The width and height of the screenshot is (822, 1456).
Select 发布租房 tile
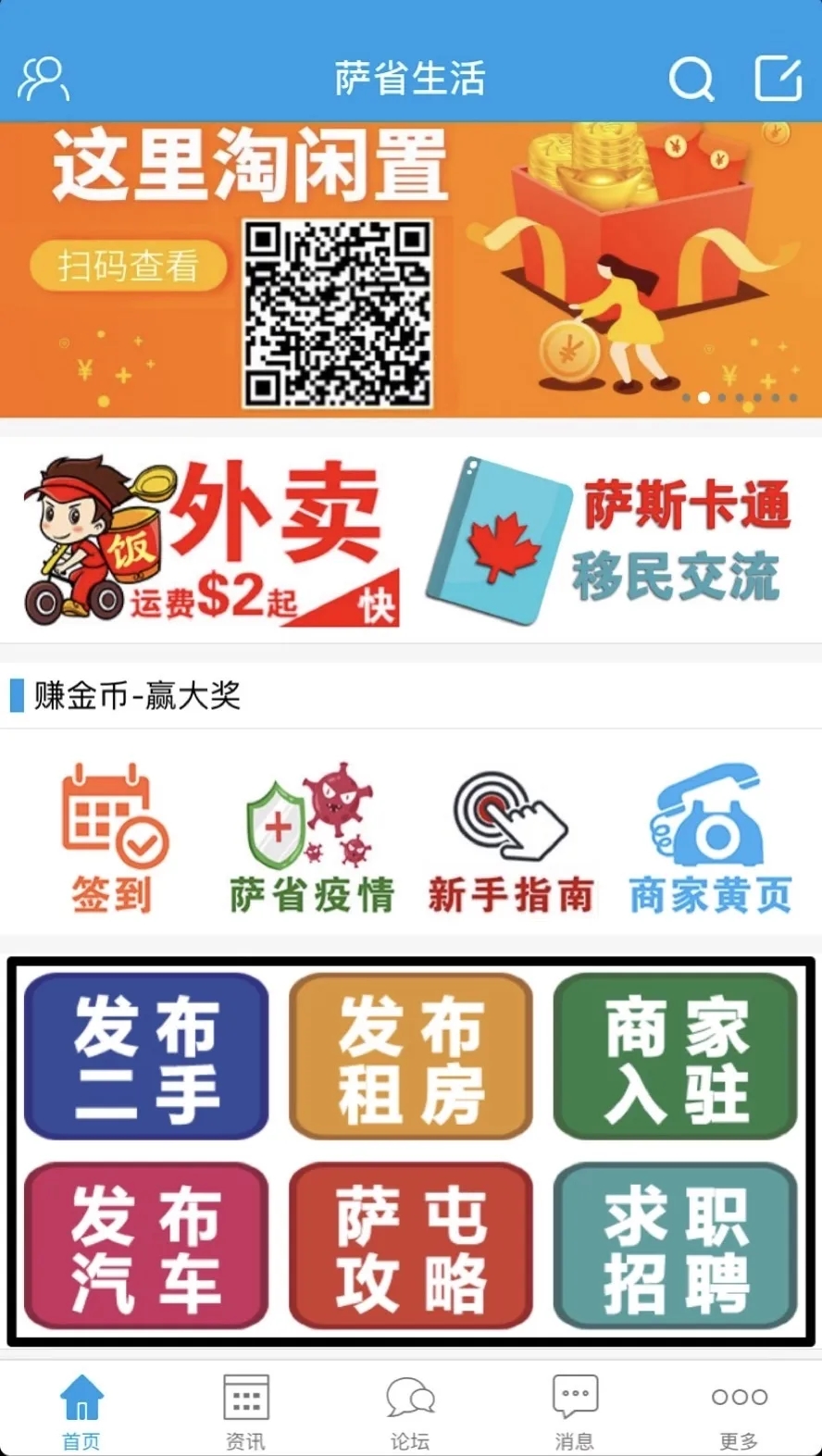click(410, 1056)
